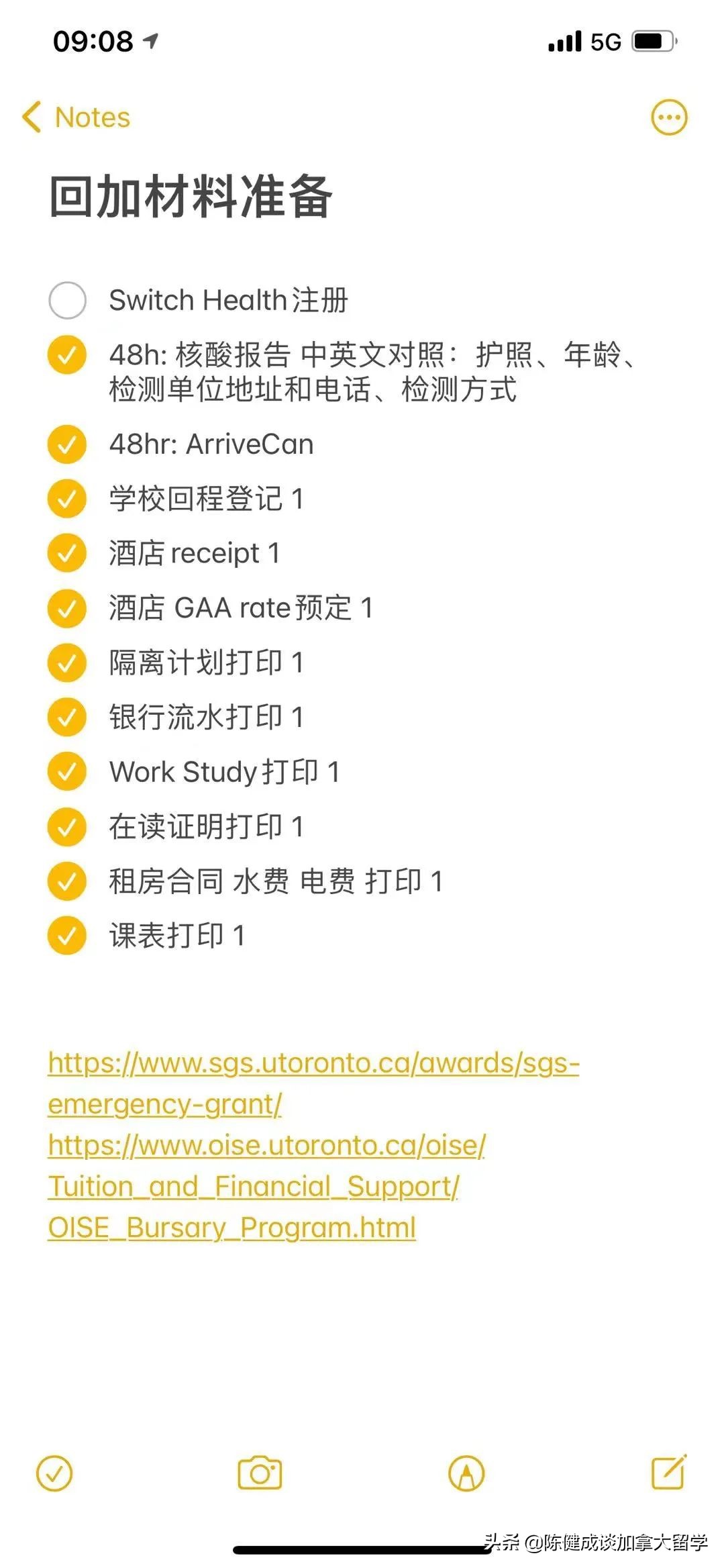The image size is (724, 1568).
Task: Uncheck the ArriveCan checklist item
Action: coord(66,444)
